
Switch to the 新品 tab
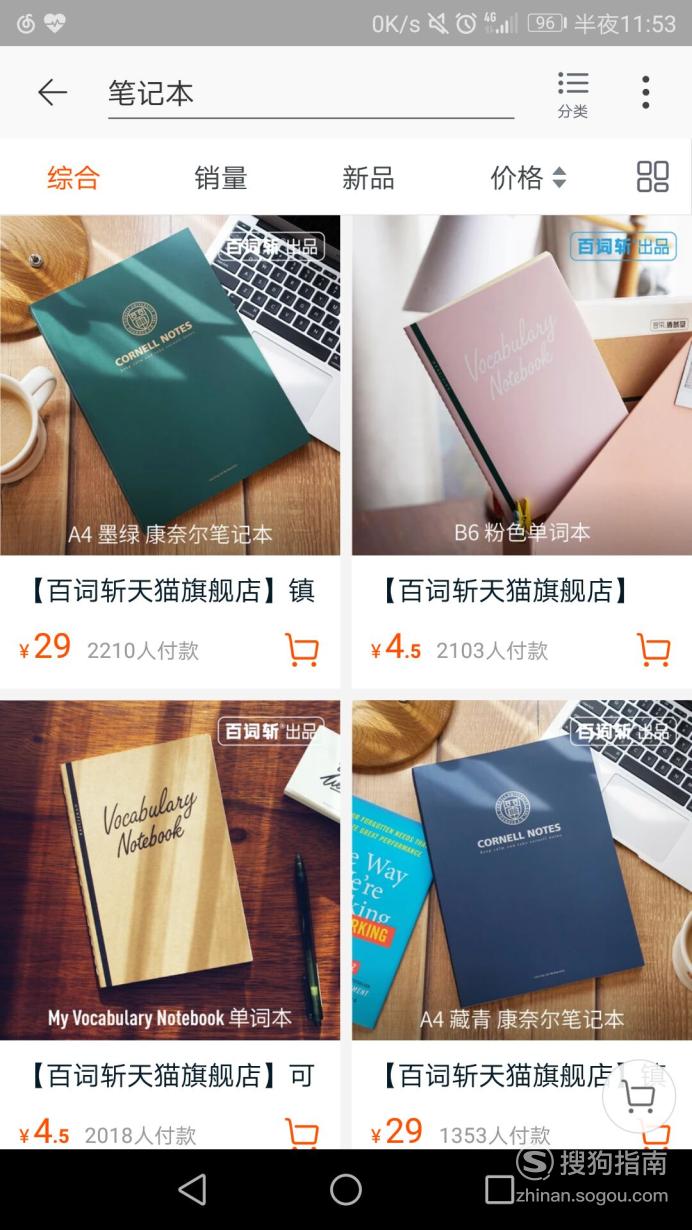(368, 178)
